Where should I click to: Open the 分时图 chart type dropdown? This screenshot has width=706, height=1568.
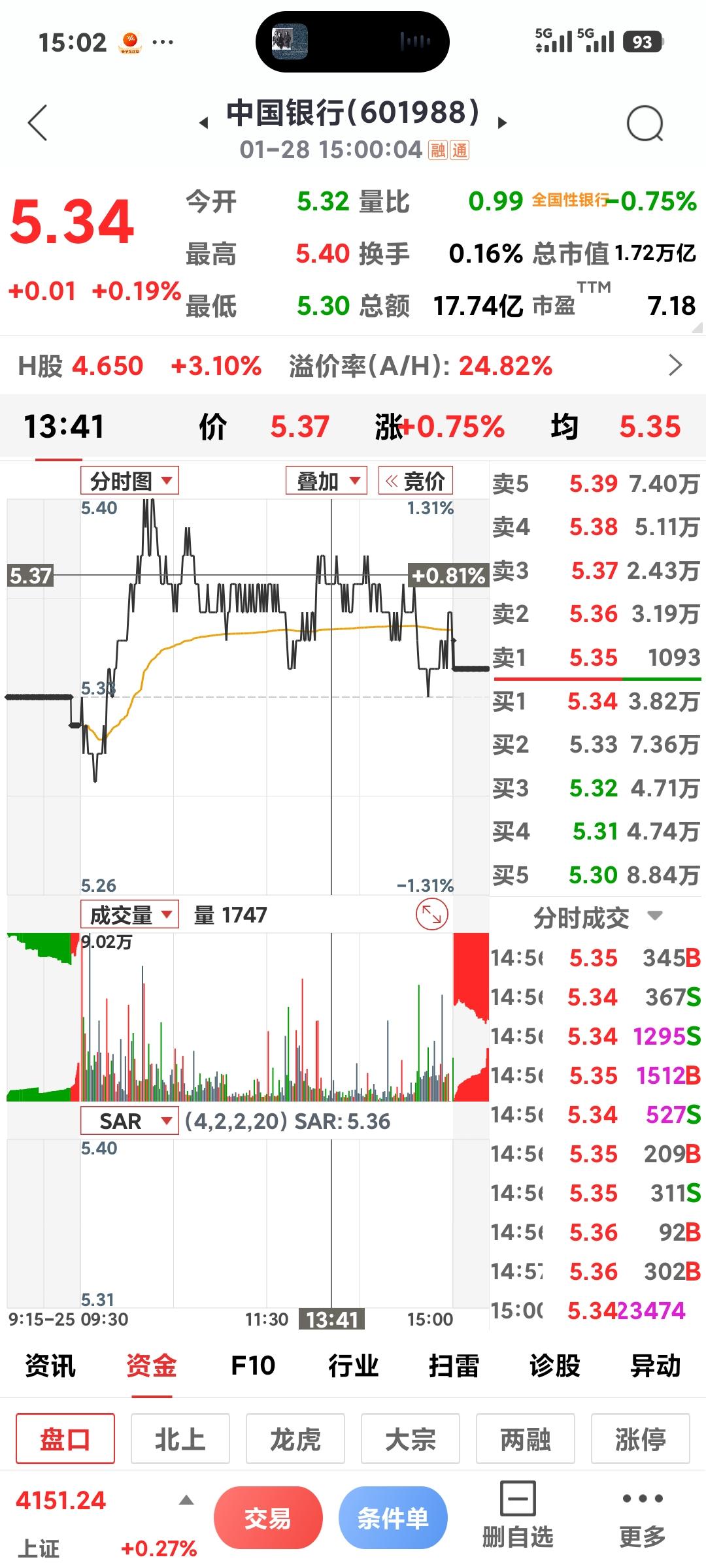(129, 481)
